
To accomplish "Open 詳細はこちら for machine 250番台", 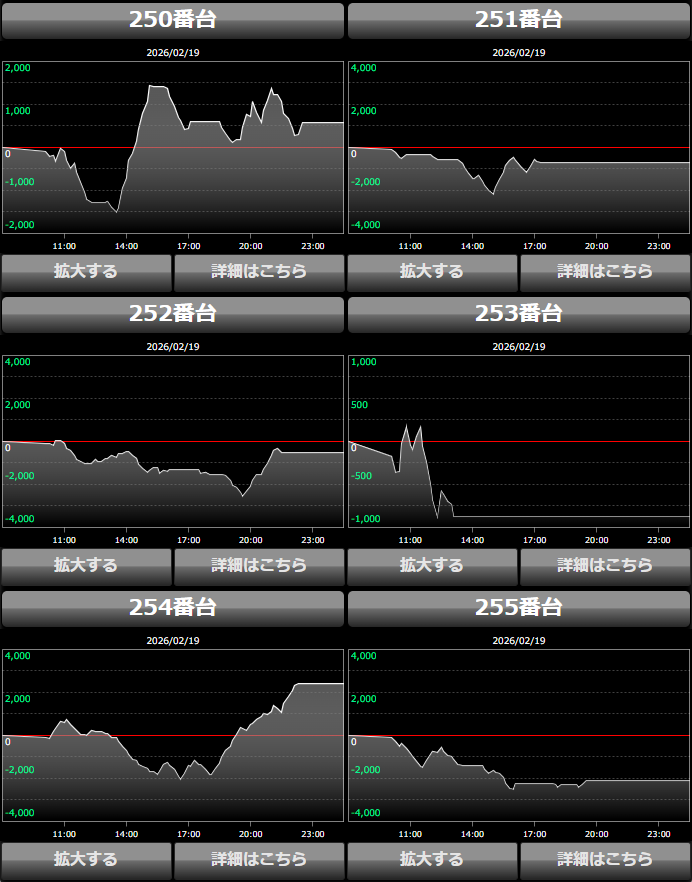I will click(x=259, y=271).
